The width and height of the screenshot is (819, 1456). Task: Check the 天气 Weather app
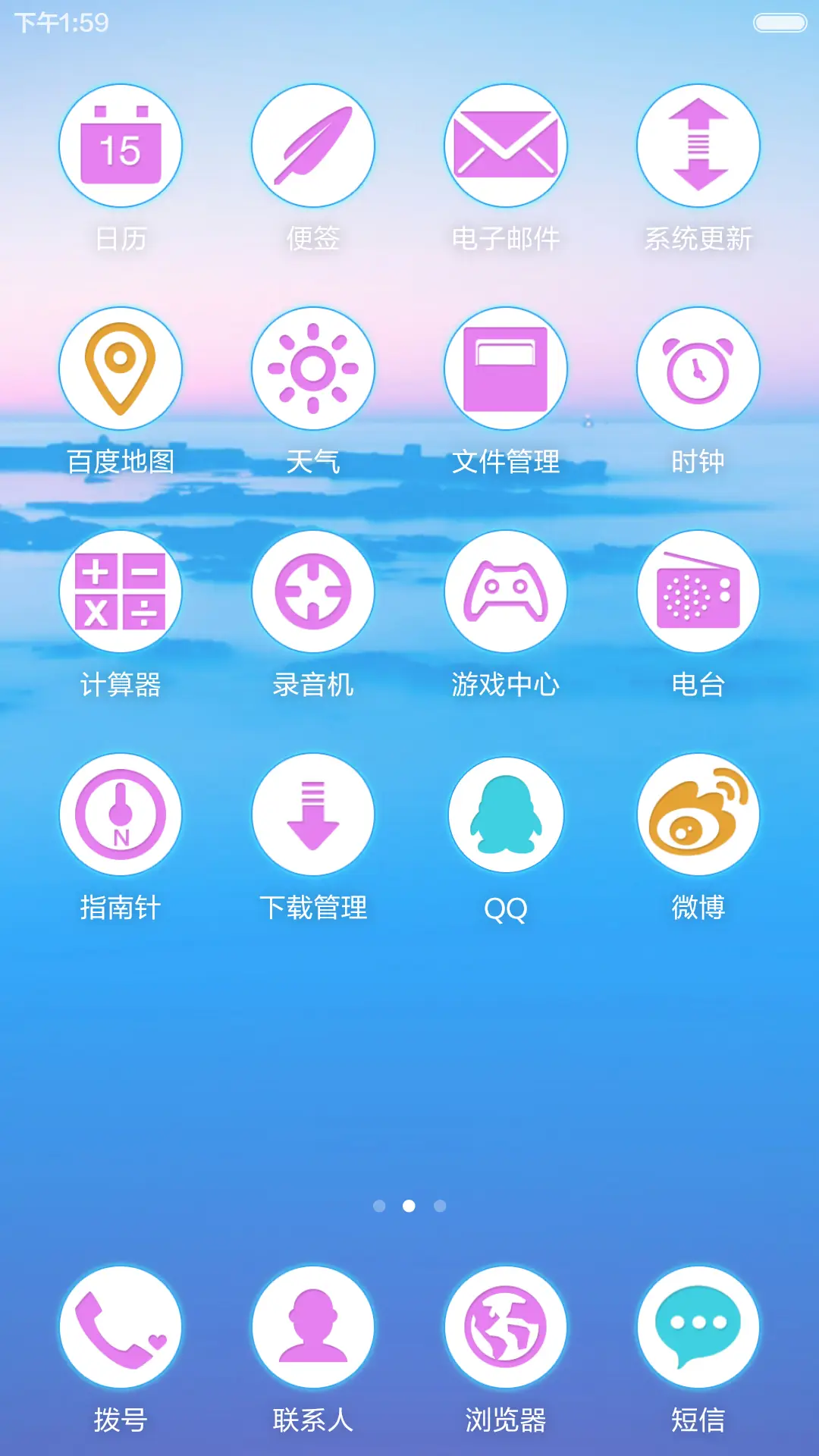click(x=312, y=368)
